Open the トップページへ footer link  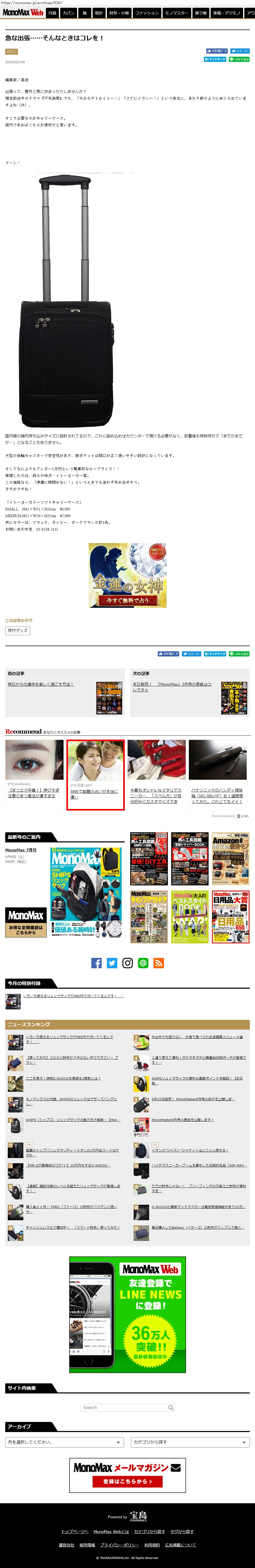[75, 1531]
